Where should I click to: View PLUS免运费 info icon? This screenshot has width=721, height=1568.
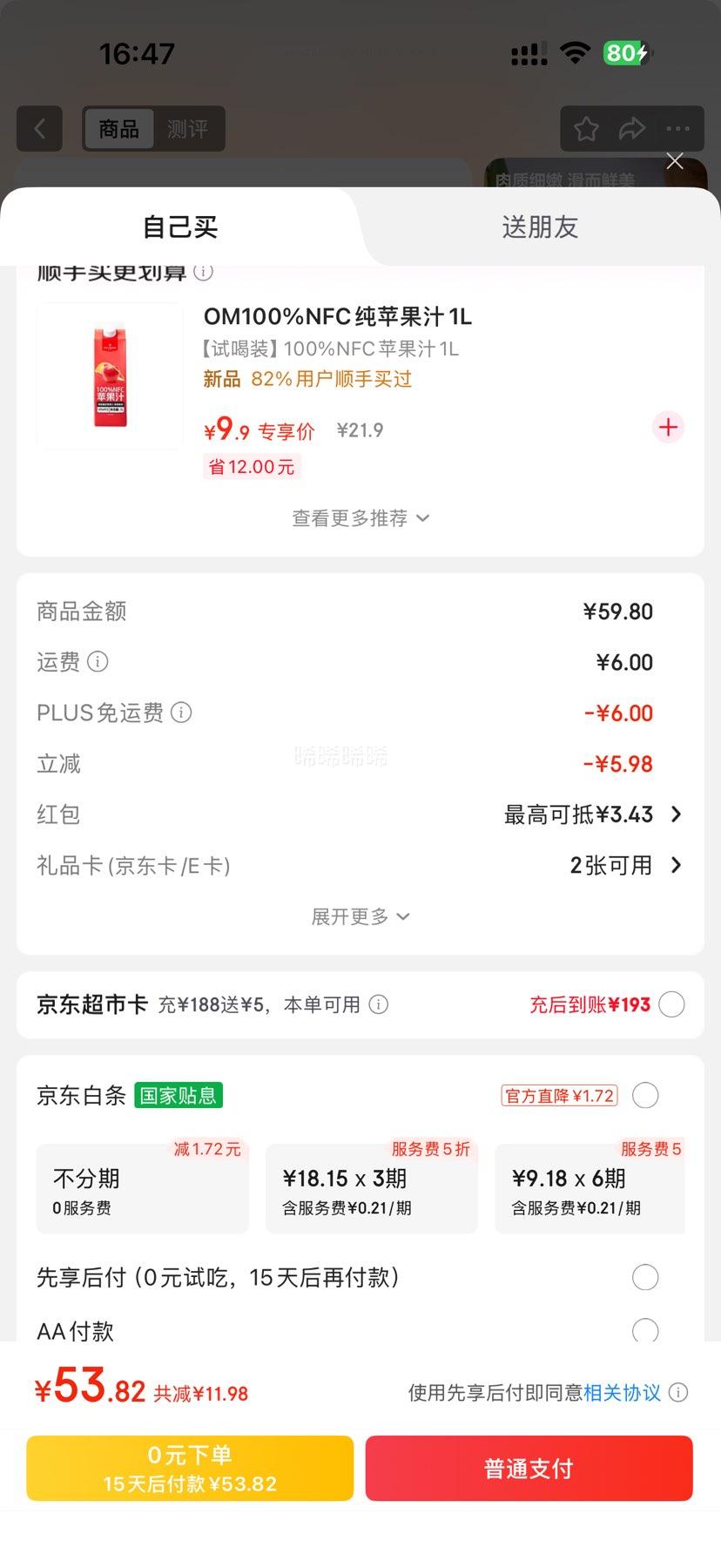pos(181,713)
